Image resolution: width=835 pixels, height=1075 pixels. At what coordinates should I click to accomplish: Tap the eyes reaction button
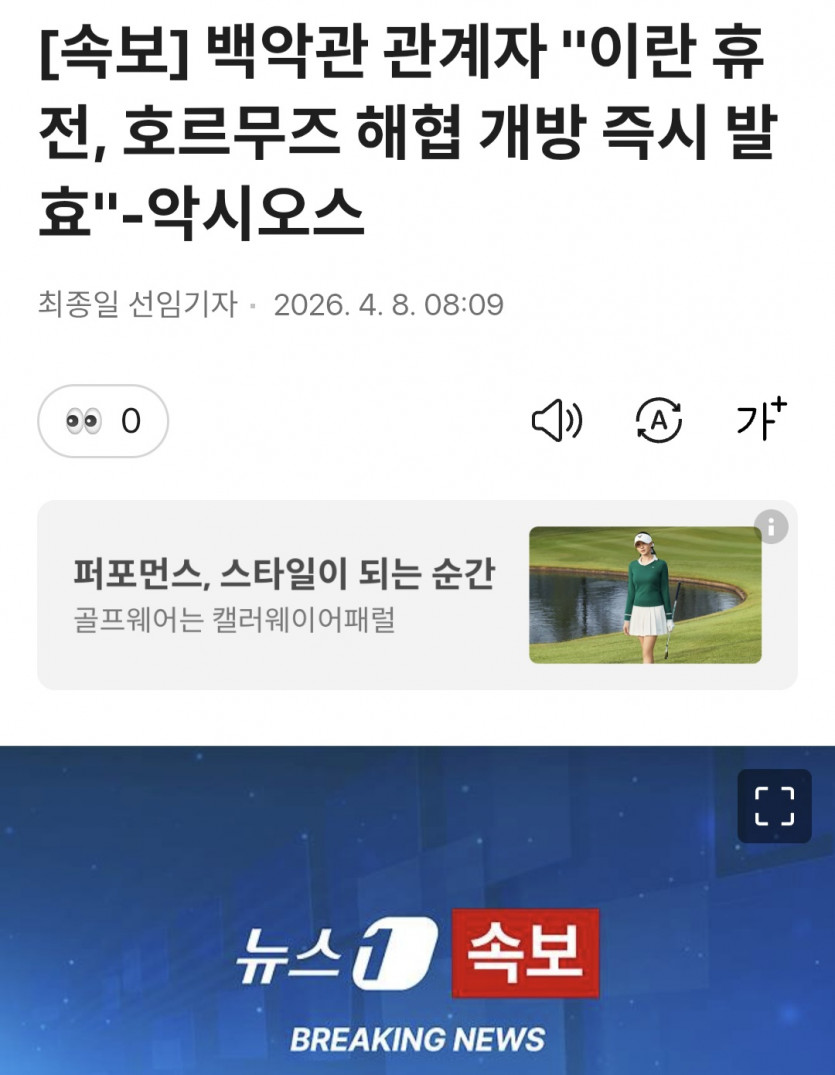tap(103, 421)
